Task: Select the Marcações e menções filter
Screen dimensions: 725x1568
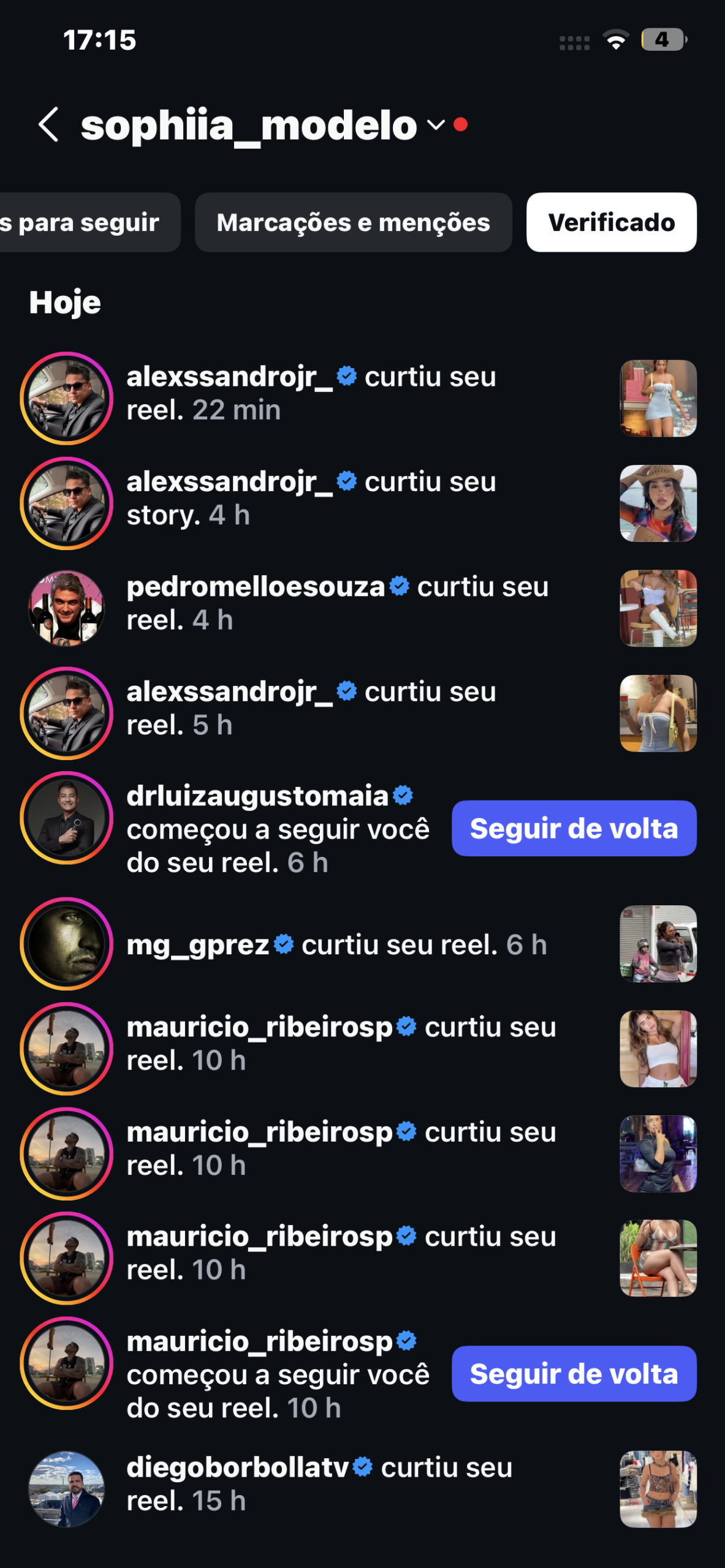Action: (x=353, y=222)
